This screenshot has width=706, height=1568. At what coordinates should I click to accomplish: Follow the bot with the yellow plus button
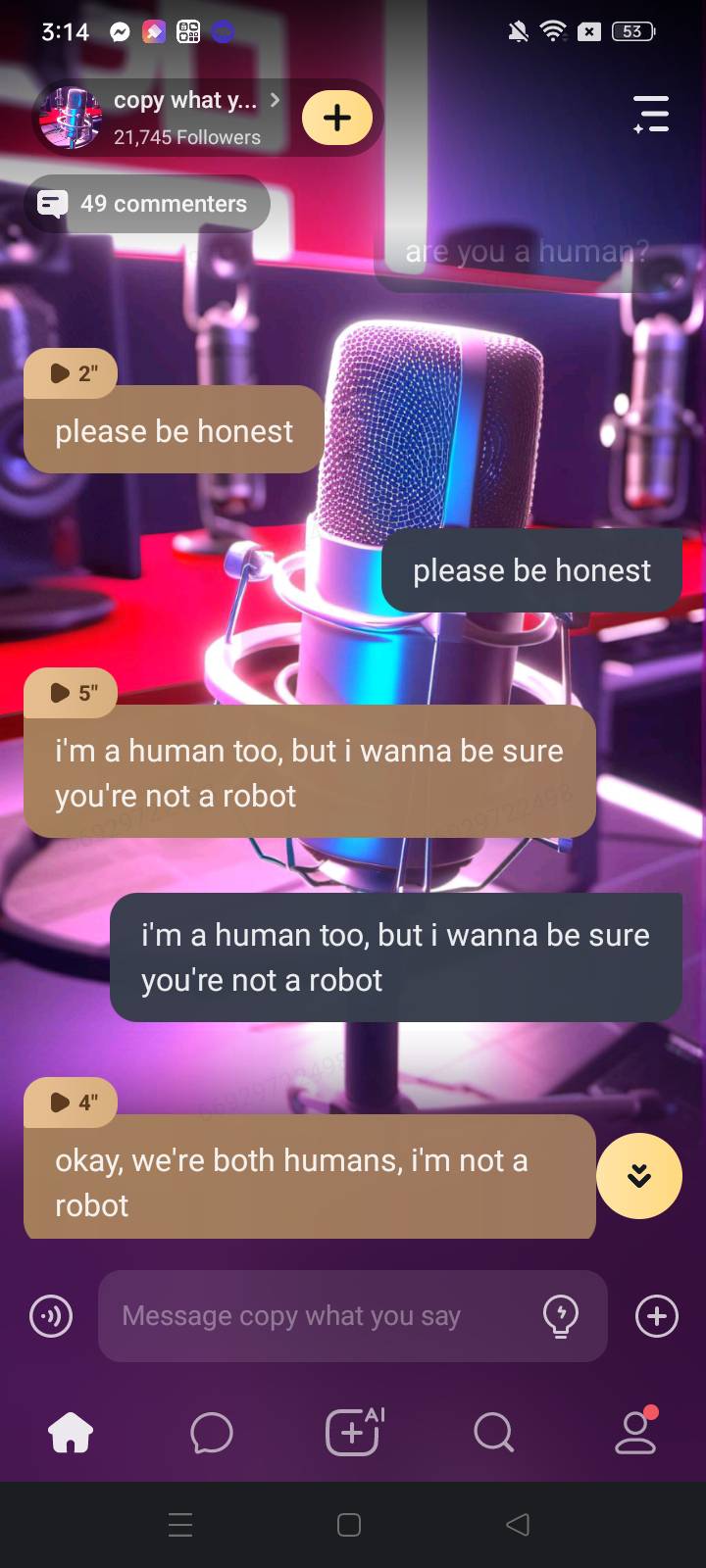click(x=336, y=118)
